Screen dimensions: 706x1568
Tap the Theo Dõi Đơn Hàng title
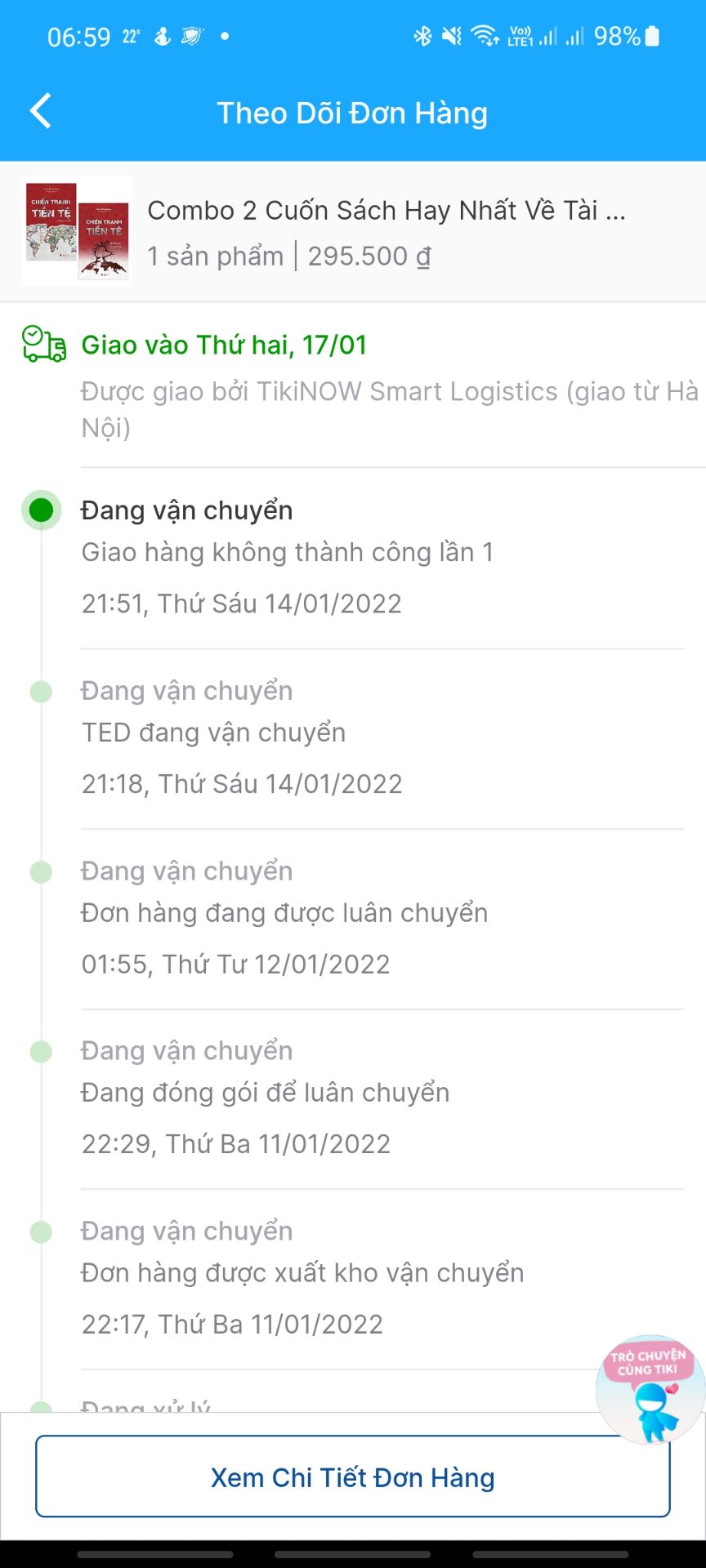(352, 113)
